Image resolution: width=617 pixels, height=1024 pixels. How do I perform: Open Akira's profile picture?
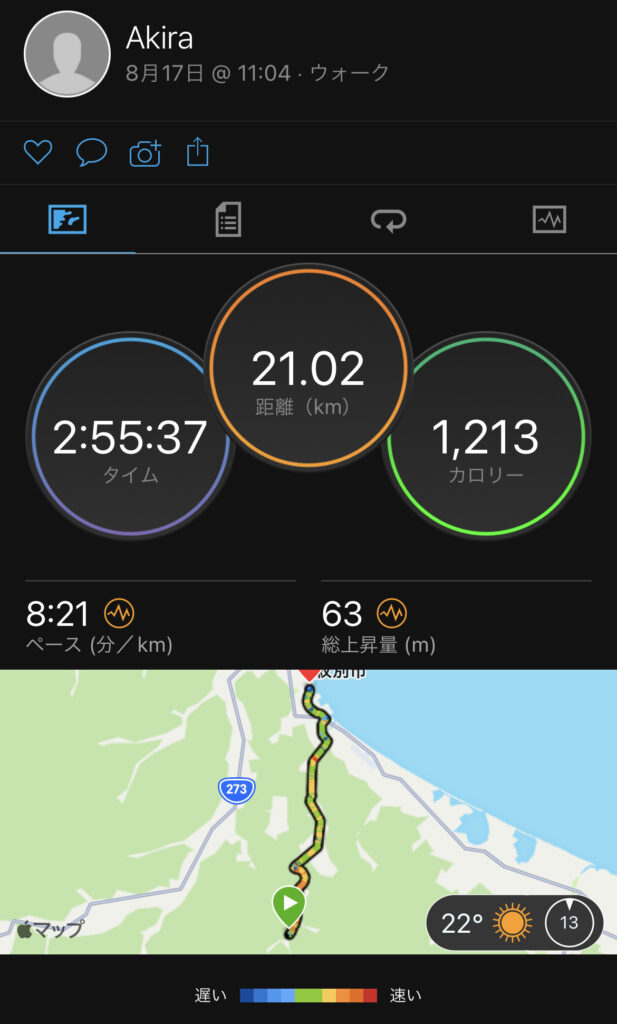(x=67, y=54)
